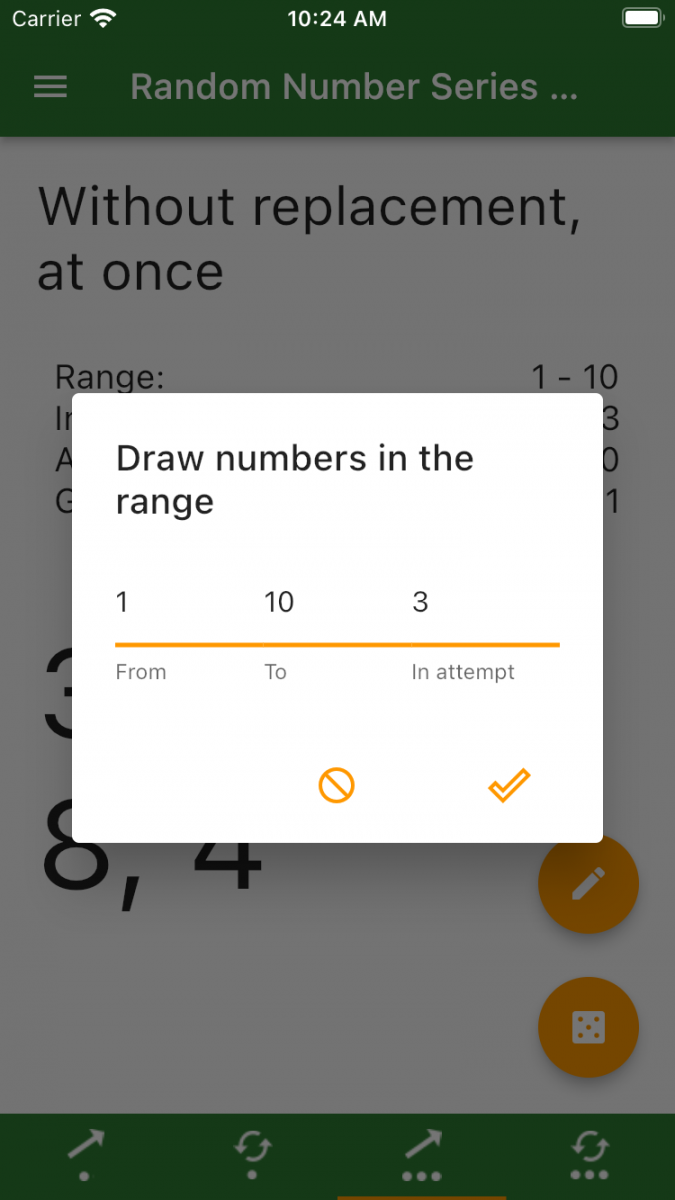Roll new numbers with the dice button
This screenshot has height=1200, width=675.
(588, 1027)
